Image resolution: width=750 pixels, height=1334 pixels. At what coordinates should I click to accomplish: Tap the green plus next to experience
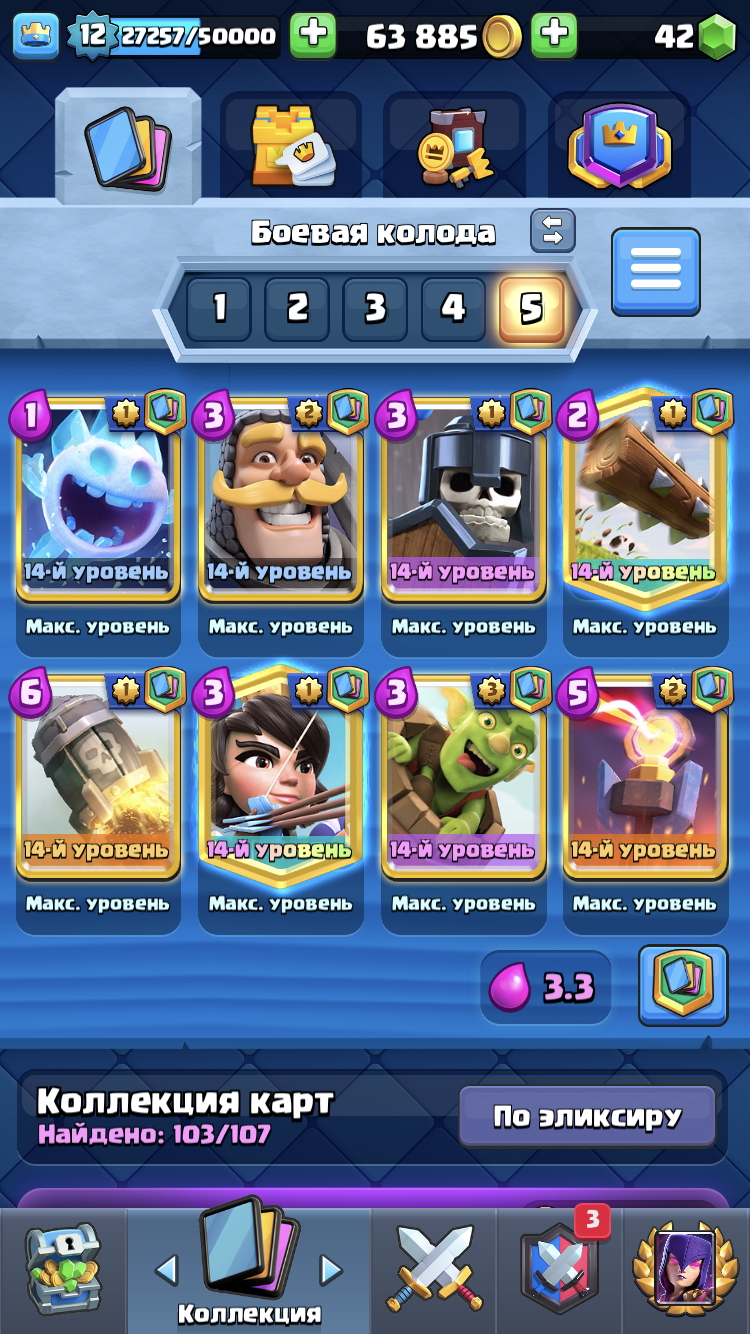pyautogui.click(x=313, y=36)
